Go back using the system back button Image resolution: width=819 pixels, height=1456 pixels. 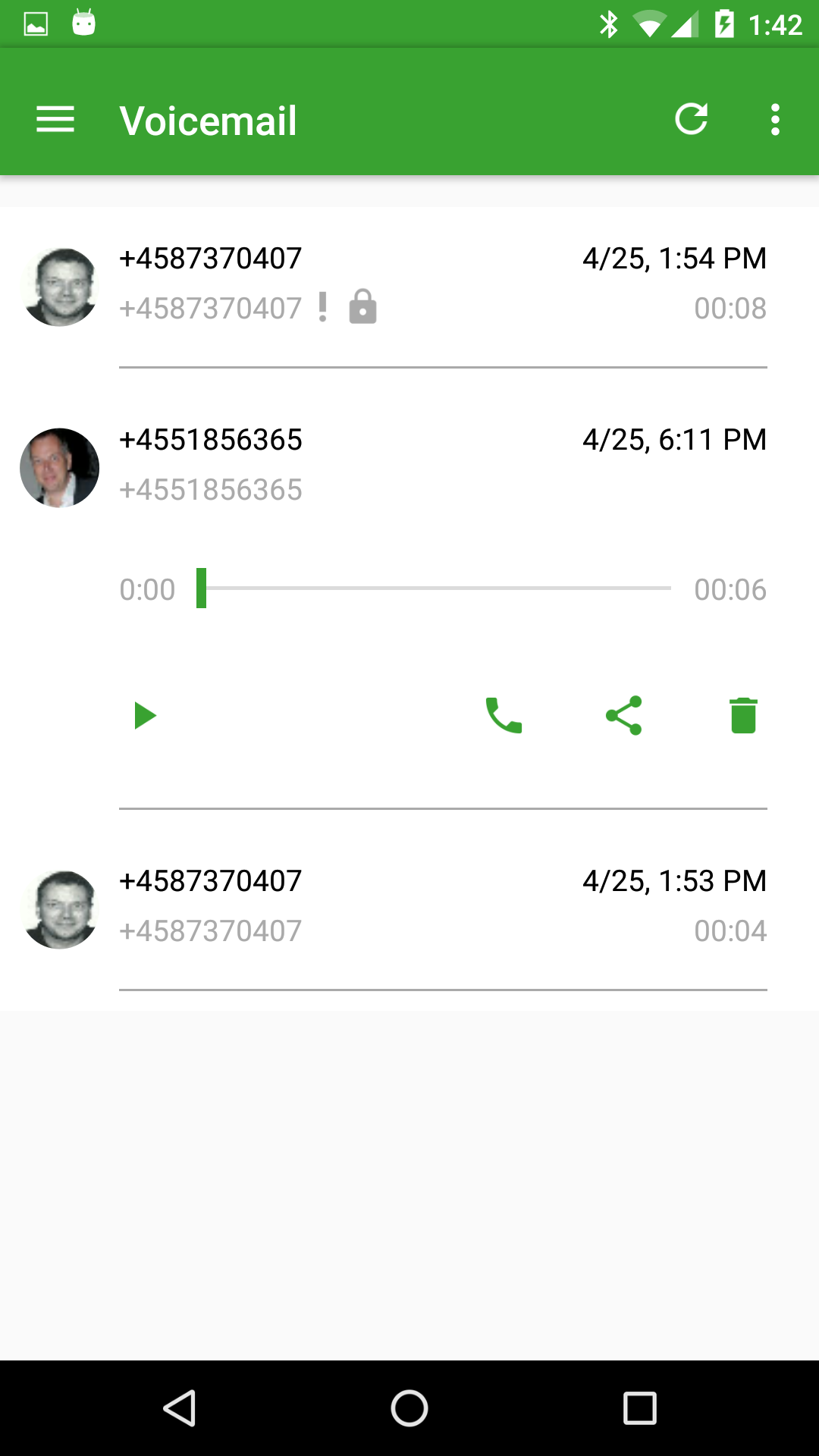(x=180, y=1408)
